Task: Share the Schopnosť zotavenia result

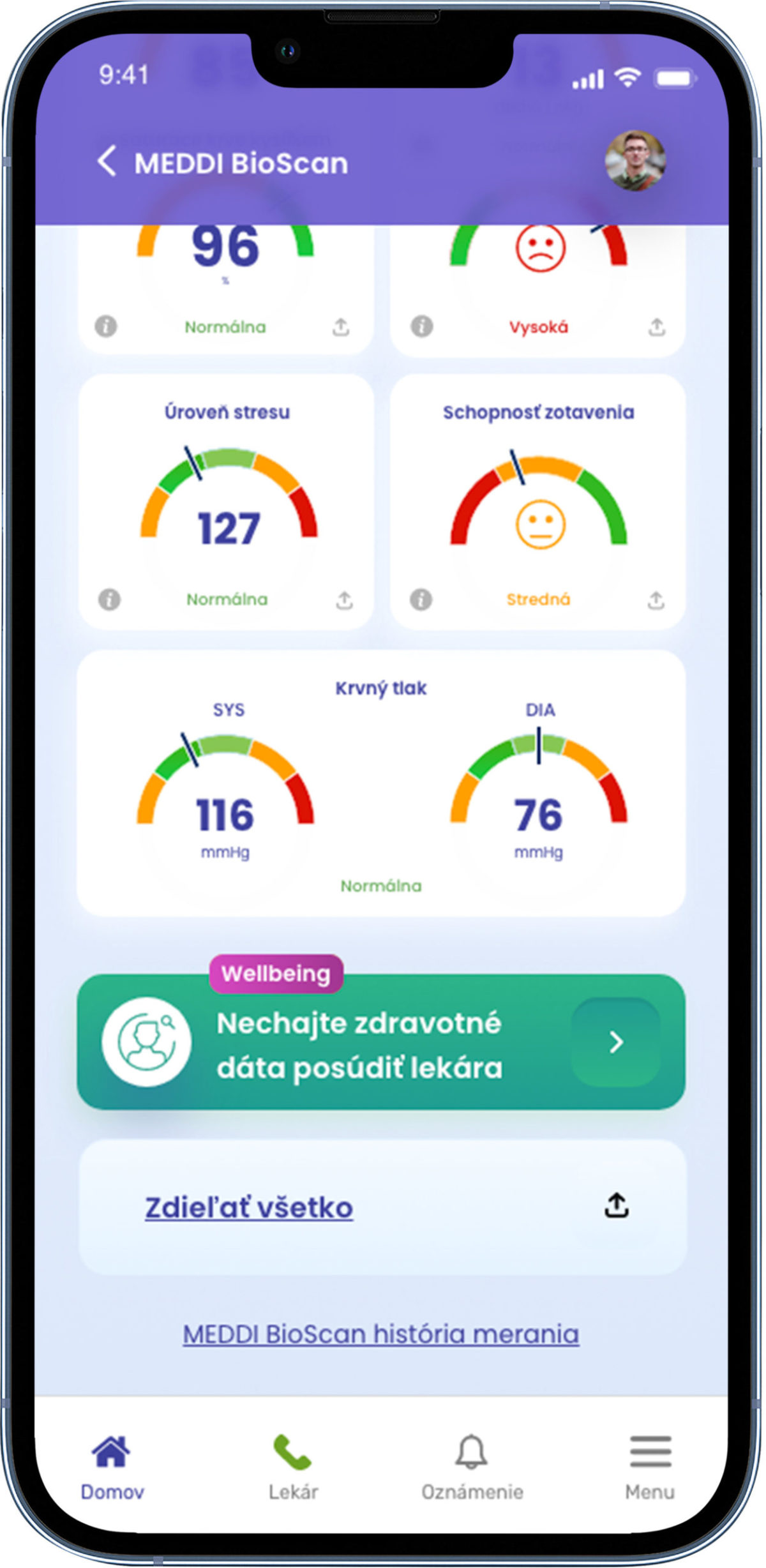Action: (x=656, y=600)
